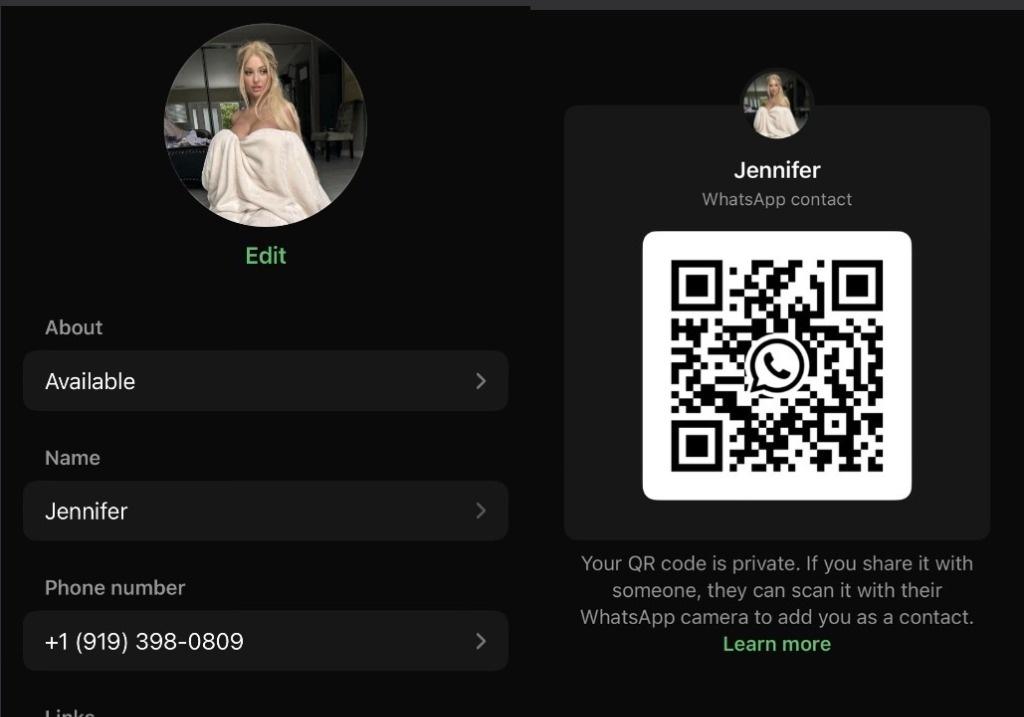Screen dimensions: 1024x717
Task: View the large profile photo
Action: [x=265, y=125]
